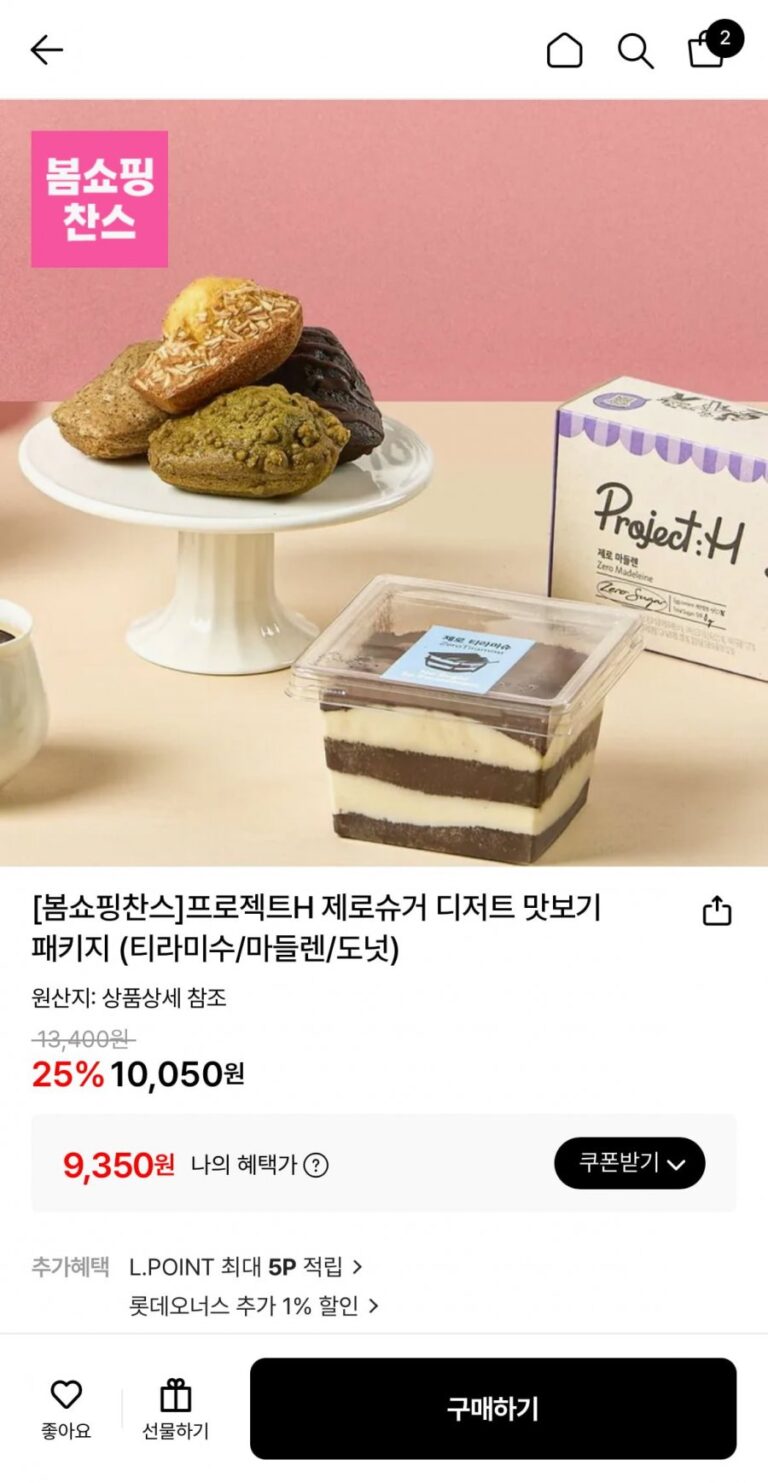Like this product with 좋아요

pyautogui.click(x=66, y=1408)
